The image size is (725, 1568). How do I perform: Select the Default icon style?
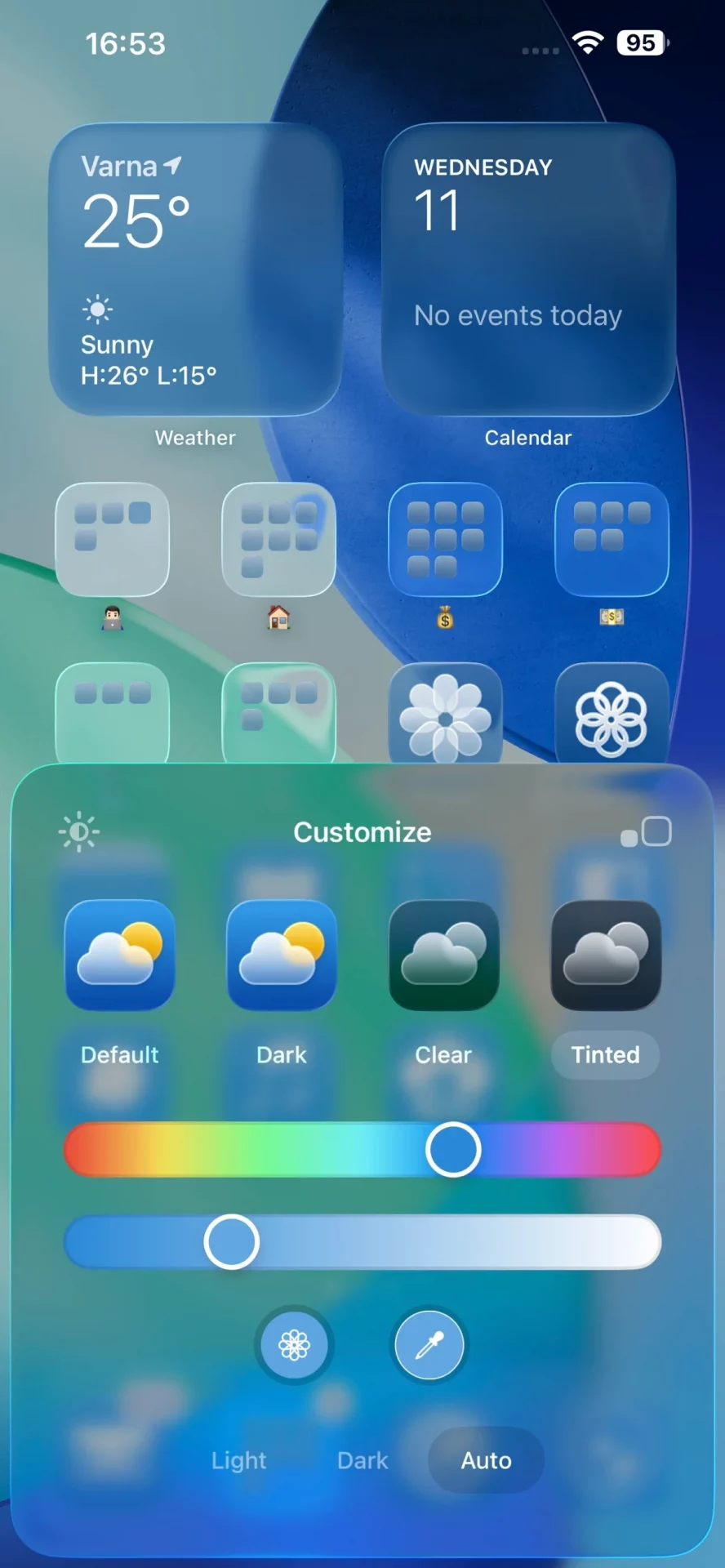[120, 955]
